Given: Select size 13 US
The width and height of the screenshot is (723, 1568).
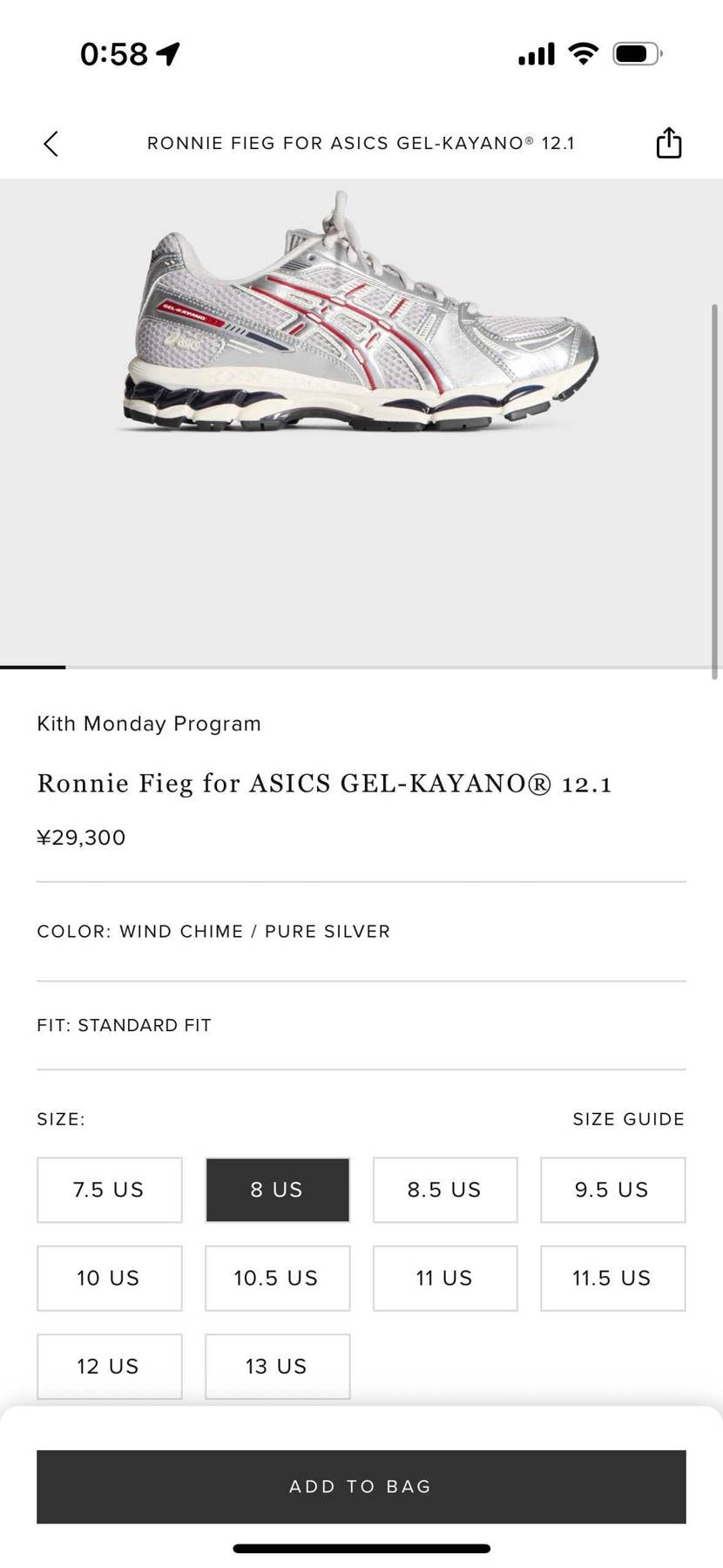Looking at the screenshot, I should pyautogui.click(x=277, y=1366).
